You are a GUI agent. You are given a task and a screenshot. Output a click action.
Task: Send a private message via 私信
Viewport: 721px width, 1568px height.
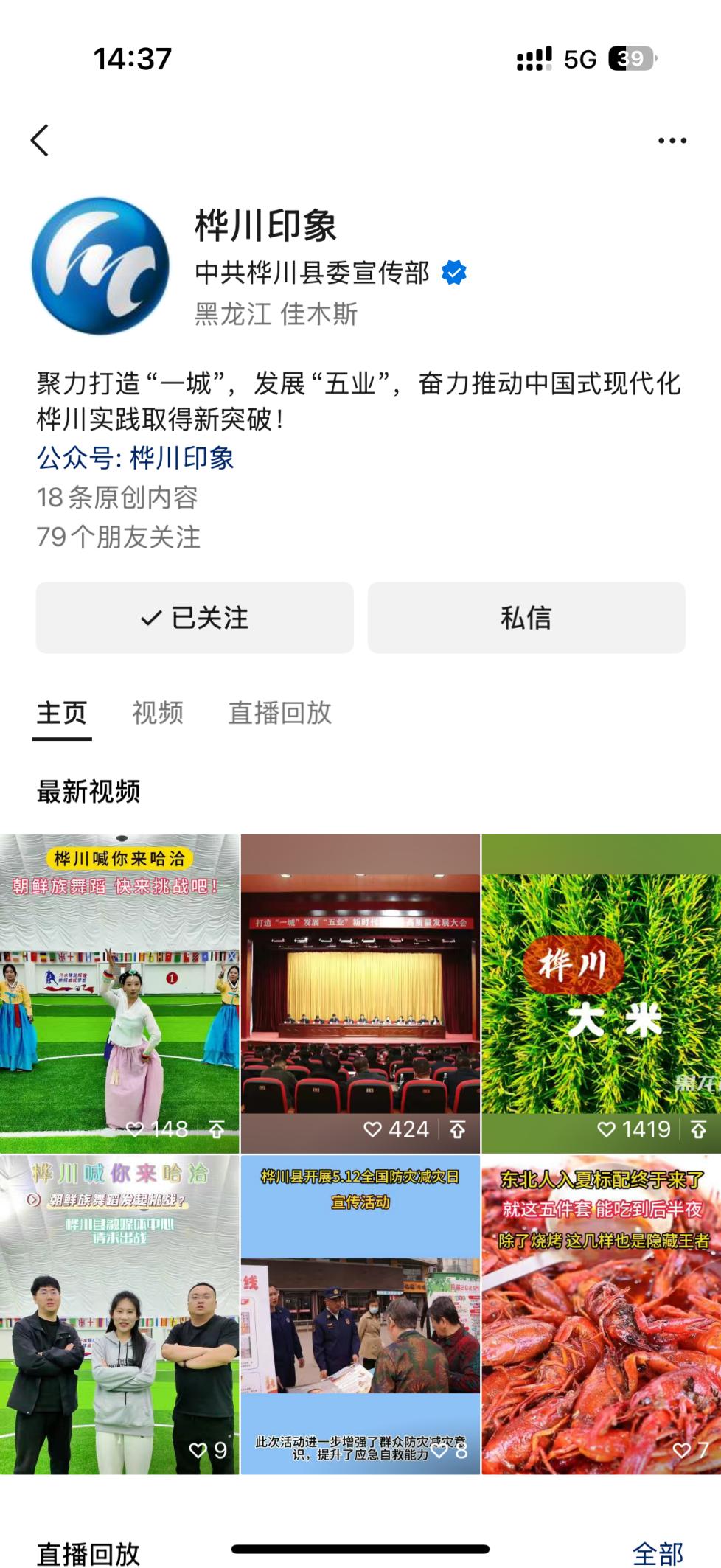click(526, 618)
